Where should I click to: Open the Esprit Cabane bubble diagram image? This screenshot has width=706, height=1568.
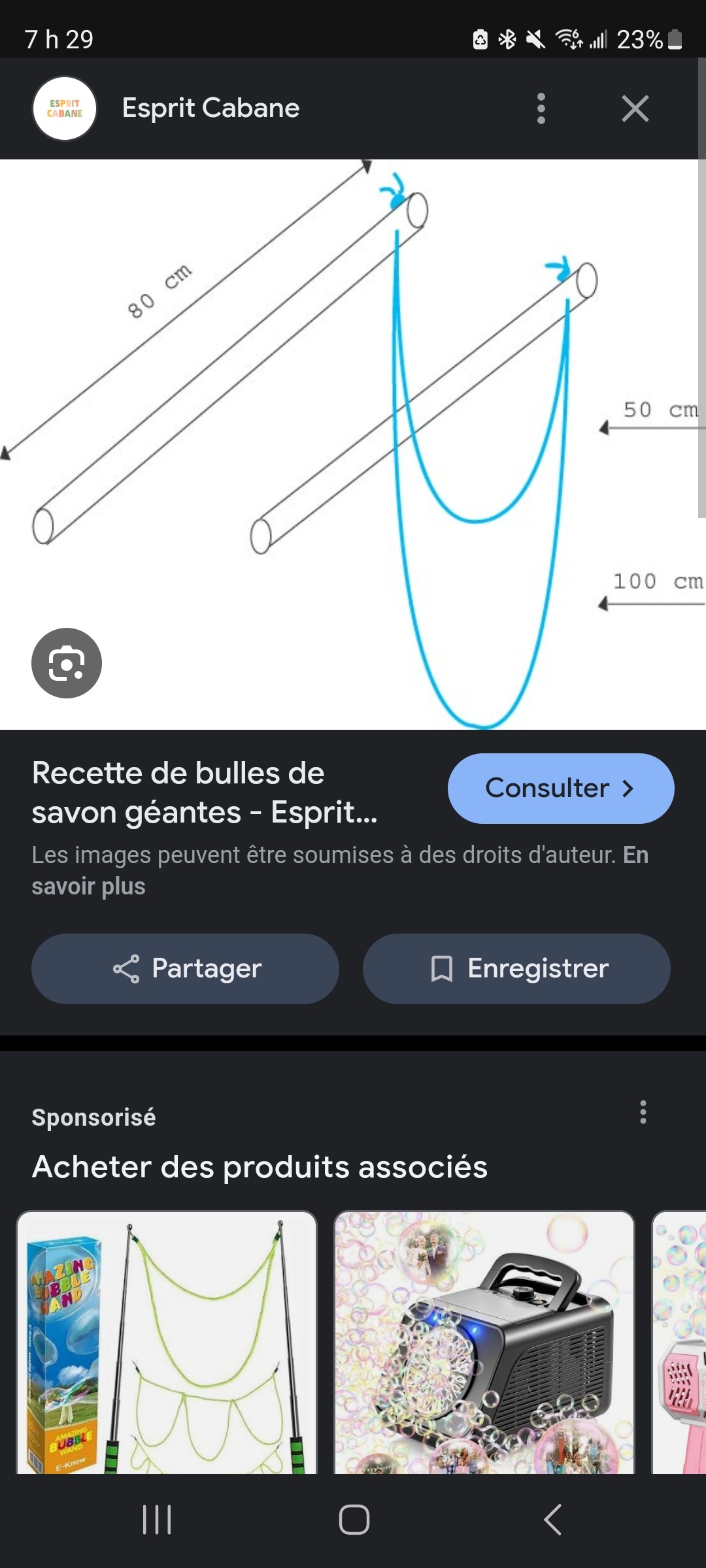click(353, 444)
